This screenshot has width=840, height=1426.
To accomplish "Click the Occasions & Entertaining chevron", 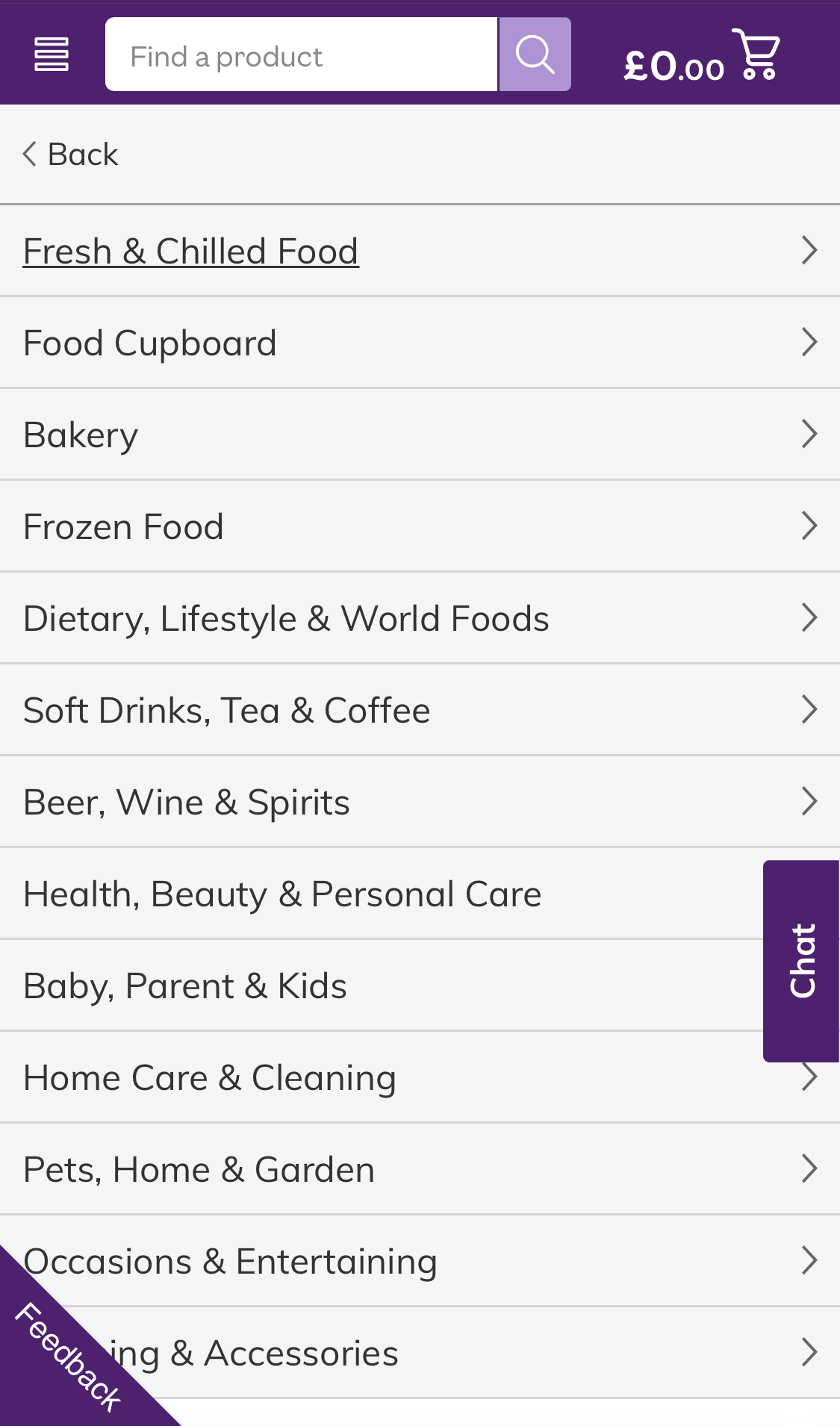I will [810, 1260].
